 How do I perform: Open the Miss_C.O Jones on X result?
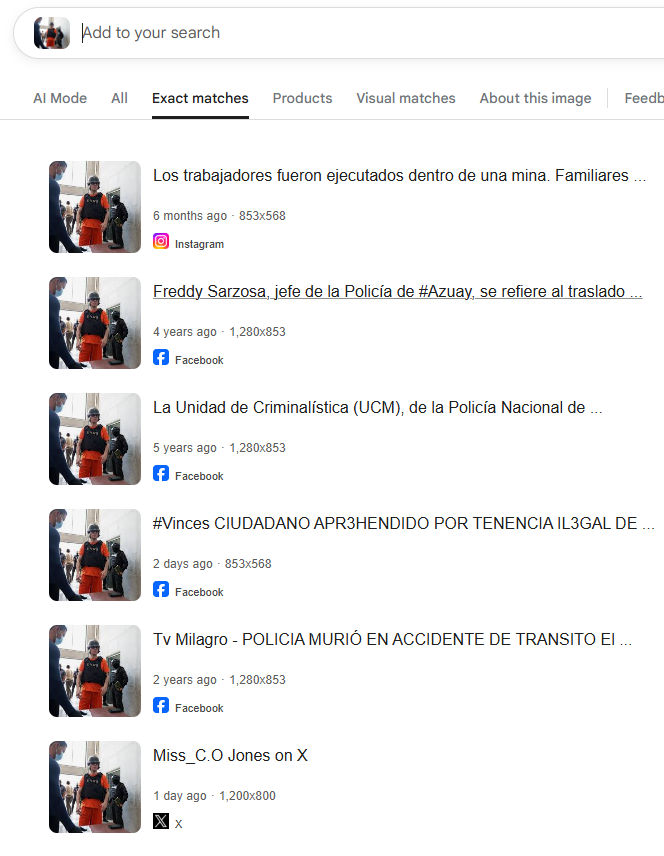click(x=230, y=756)
